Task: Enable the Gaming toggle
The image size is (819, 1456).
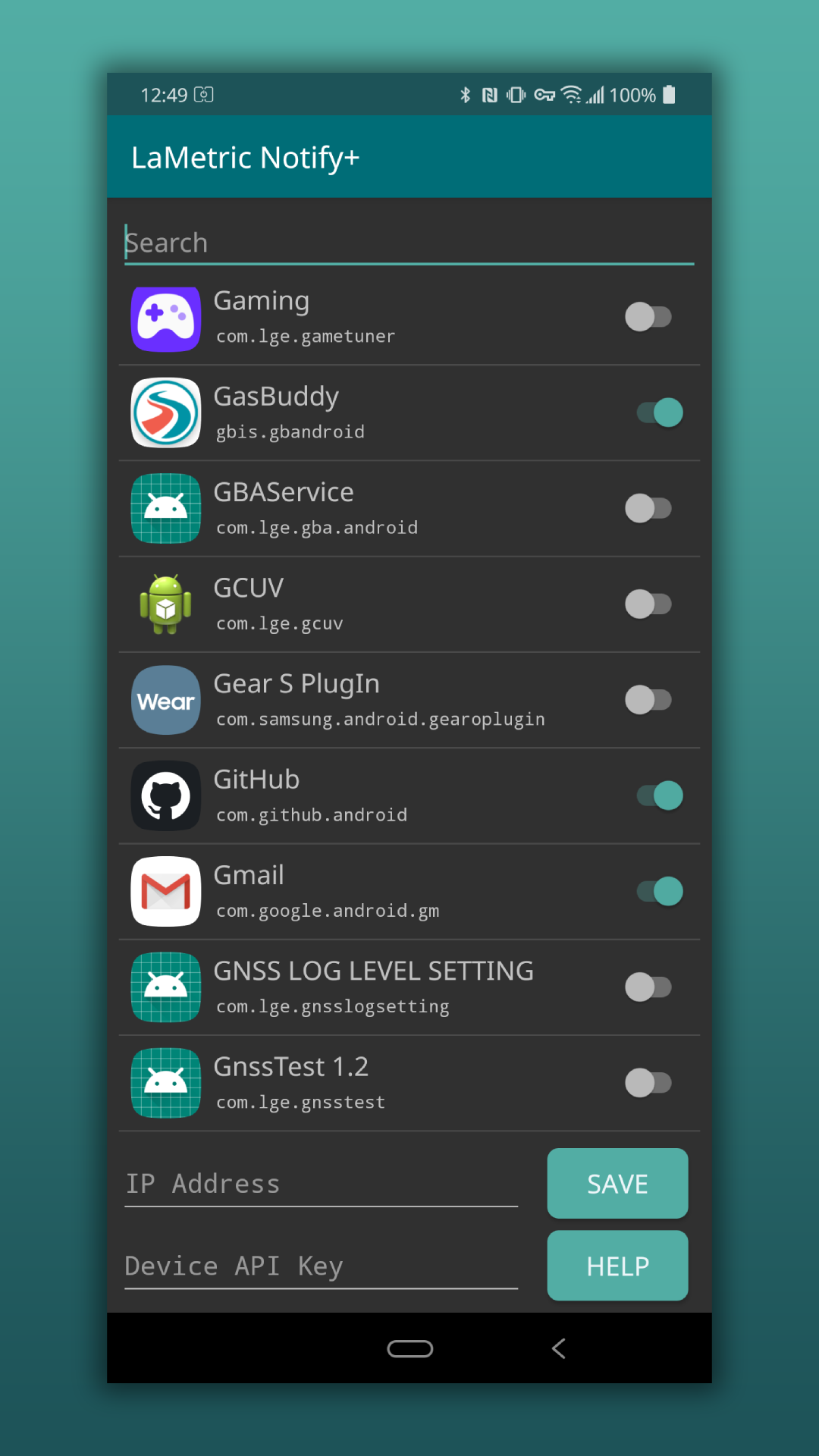Action: pos(648,317)
